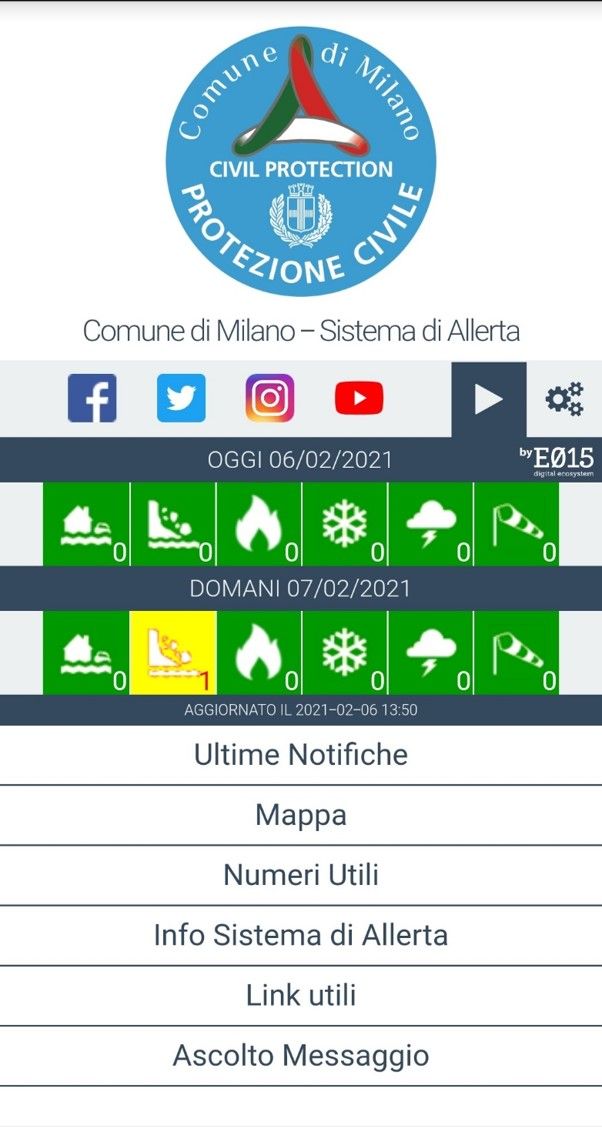Go to Mappa
The image size is (602, 1127).
[x=301, y=815]
